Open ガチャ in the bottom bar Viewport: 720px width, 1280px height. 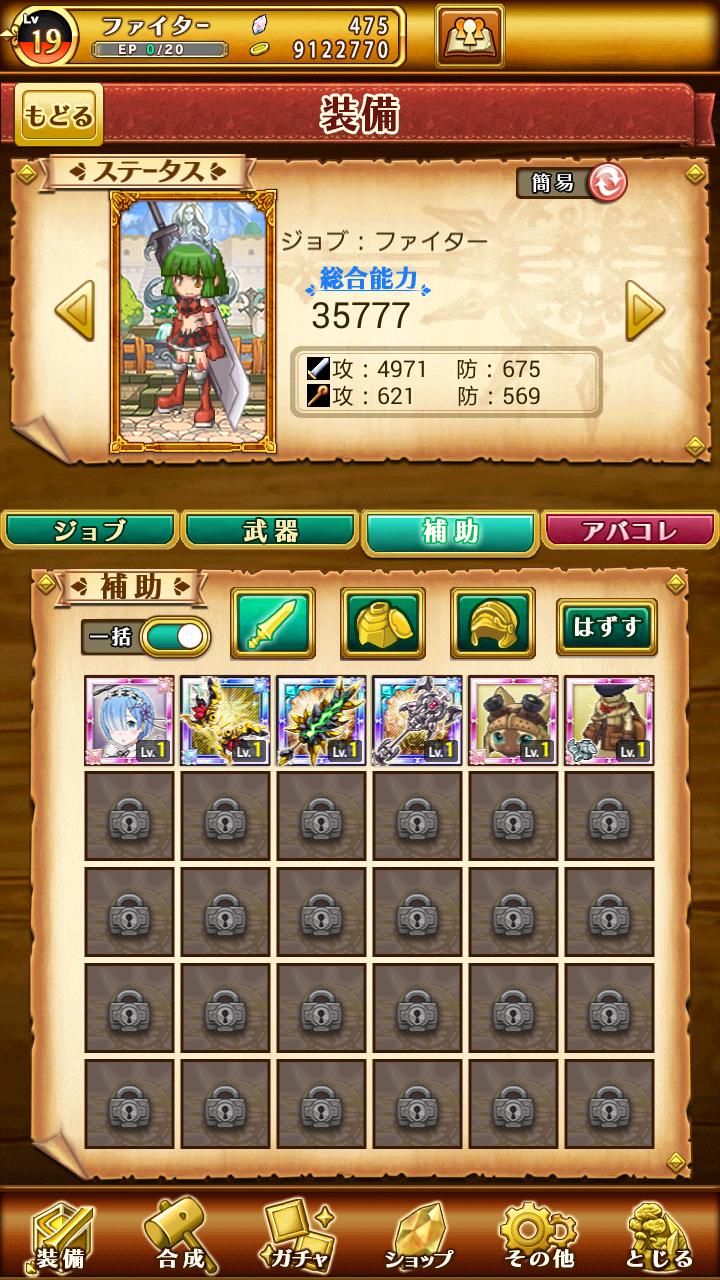pos(300,1234)
